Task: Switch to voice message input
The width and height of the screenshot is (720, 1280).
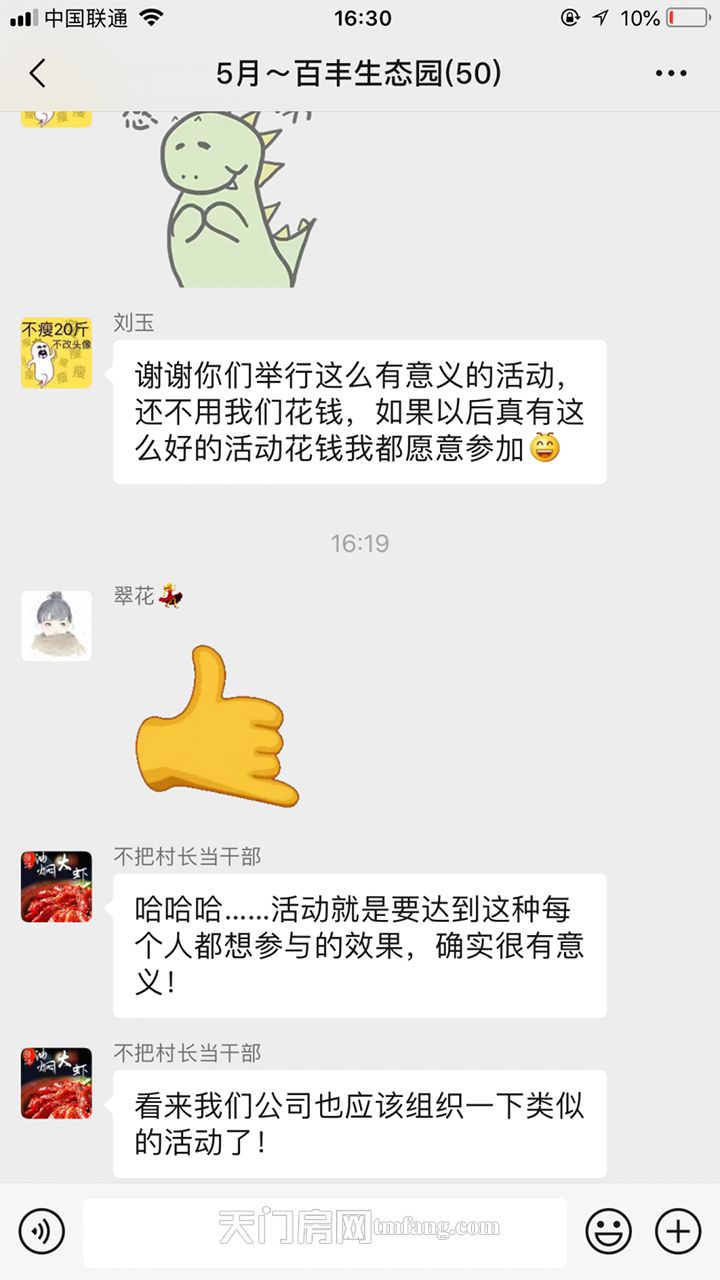Action: (x=41, y=1230)
